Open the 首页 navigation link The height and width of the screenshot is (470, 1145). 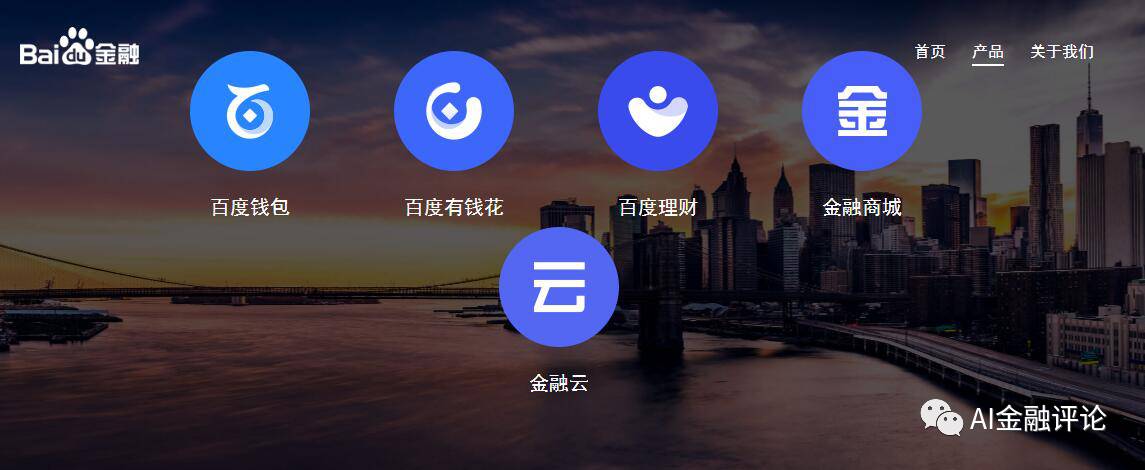pyautogui.click(x=929, y=52)
